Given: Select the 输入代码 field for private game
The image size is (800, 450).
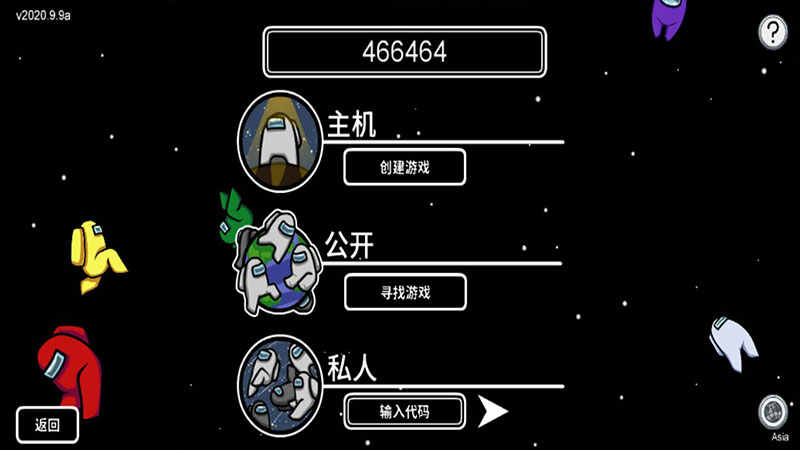Looking at the screenshot, I should [x=404, y=411].
